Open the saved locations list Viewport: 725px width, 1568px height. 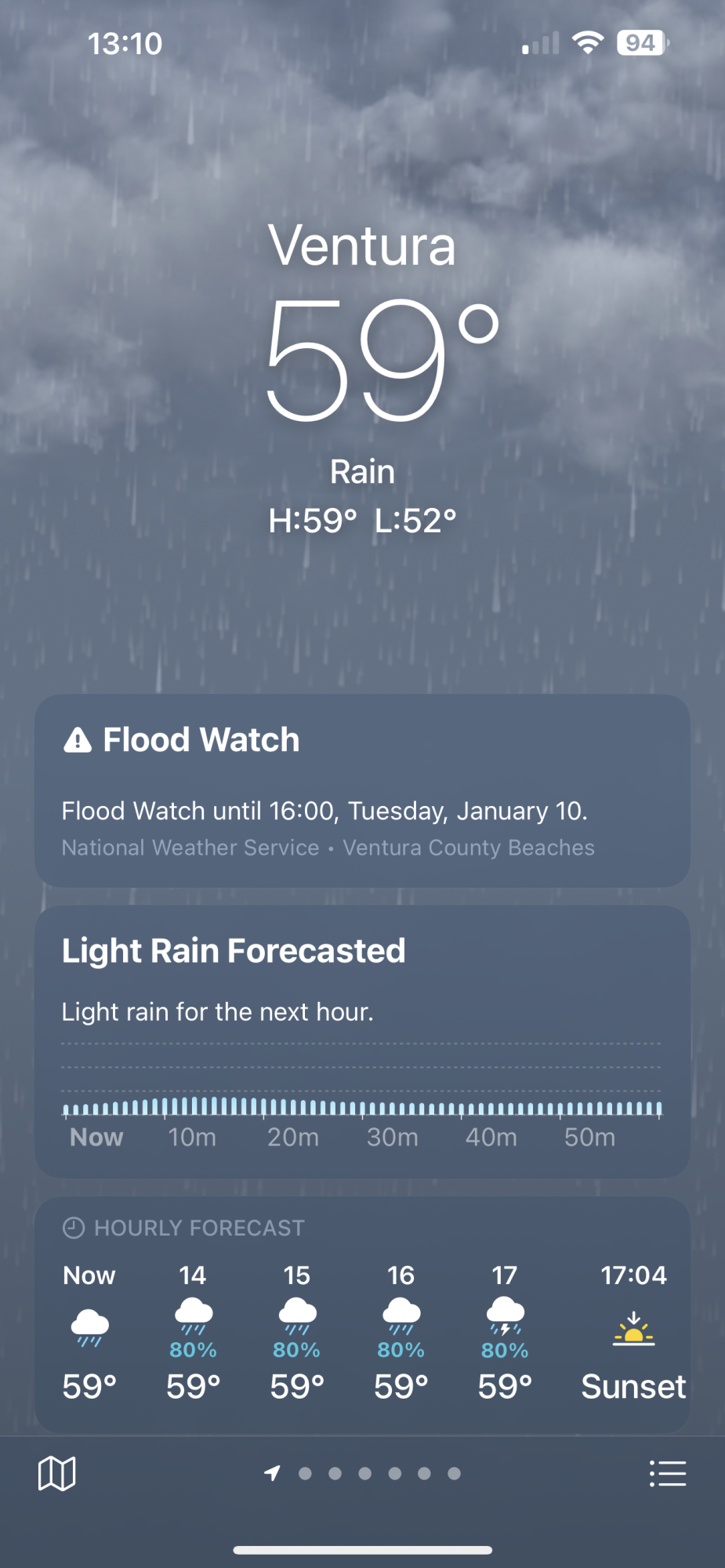(667, 1473)
